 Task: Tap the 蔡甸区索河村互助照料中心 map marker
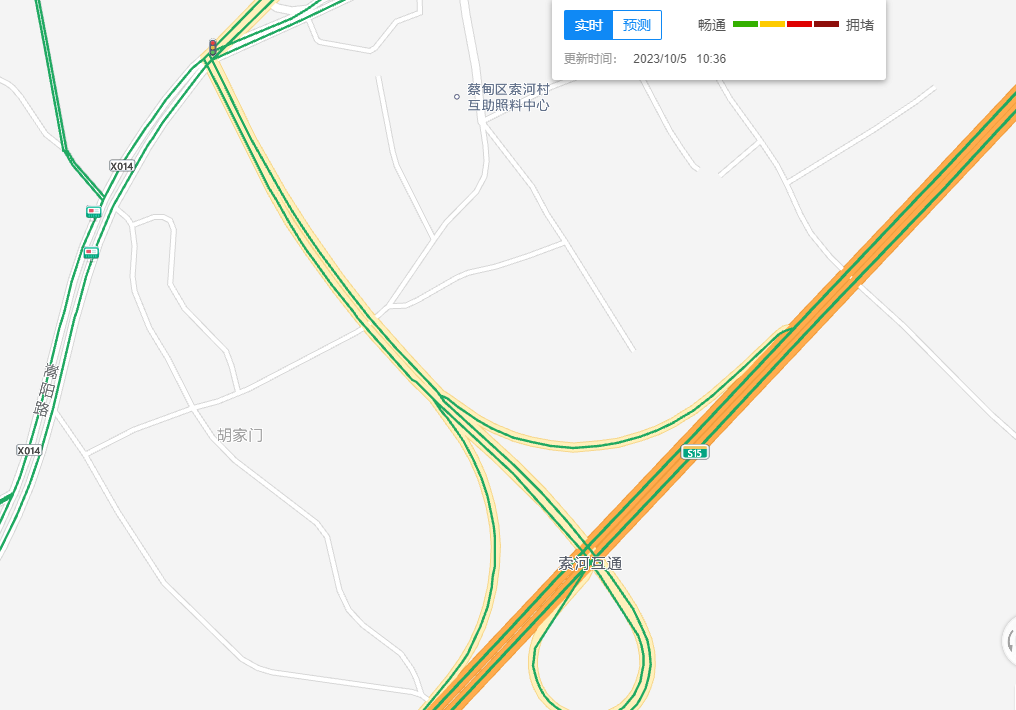(457, 97)
